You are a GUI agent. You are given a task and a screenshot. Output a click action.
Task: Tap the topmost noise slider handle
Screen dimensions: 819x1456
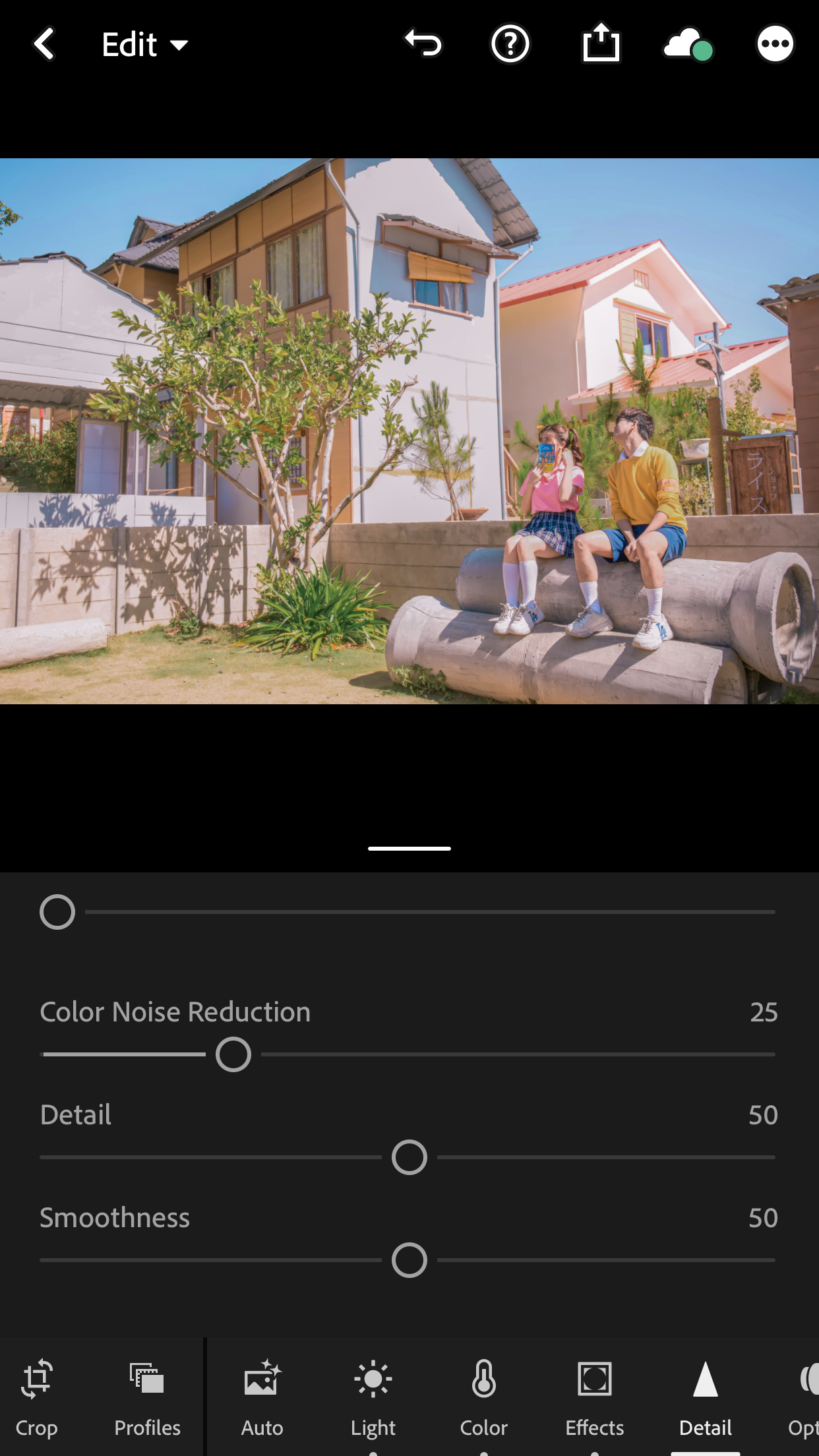tap(57, 912)
